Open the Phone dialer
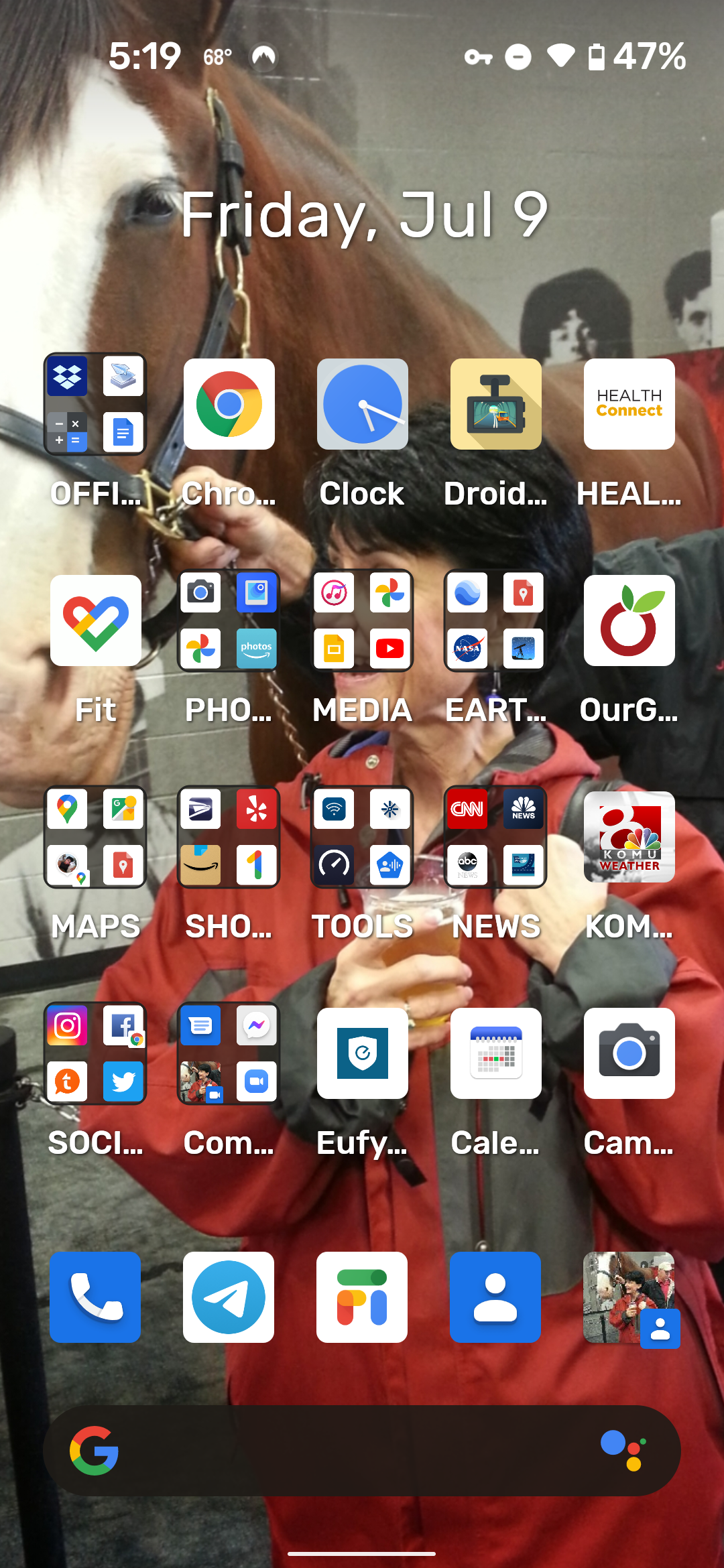 (x=95, y=1297)
